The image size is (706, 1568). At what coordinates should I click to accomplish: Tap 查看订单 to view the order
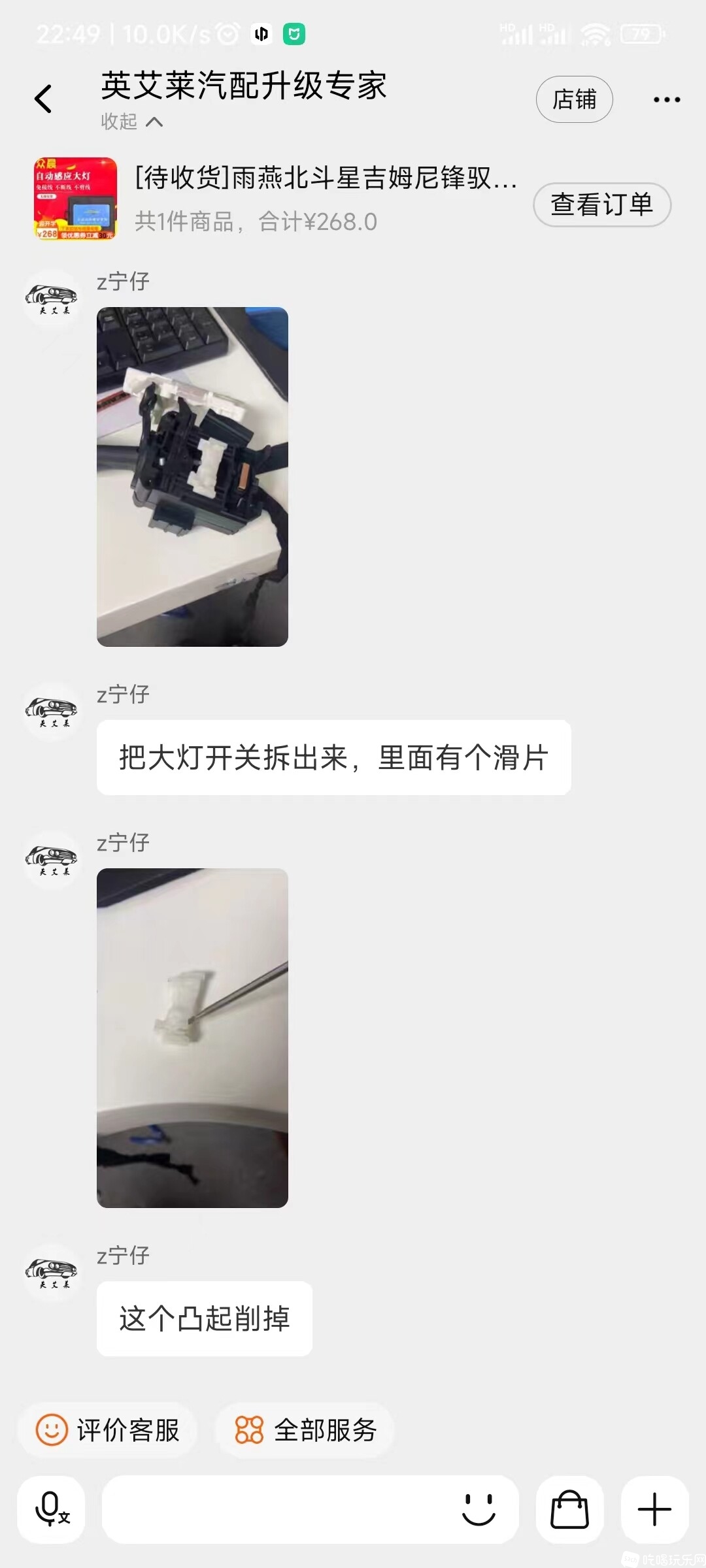tap(601, 204)
